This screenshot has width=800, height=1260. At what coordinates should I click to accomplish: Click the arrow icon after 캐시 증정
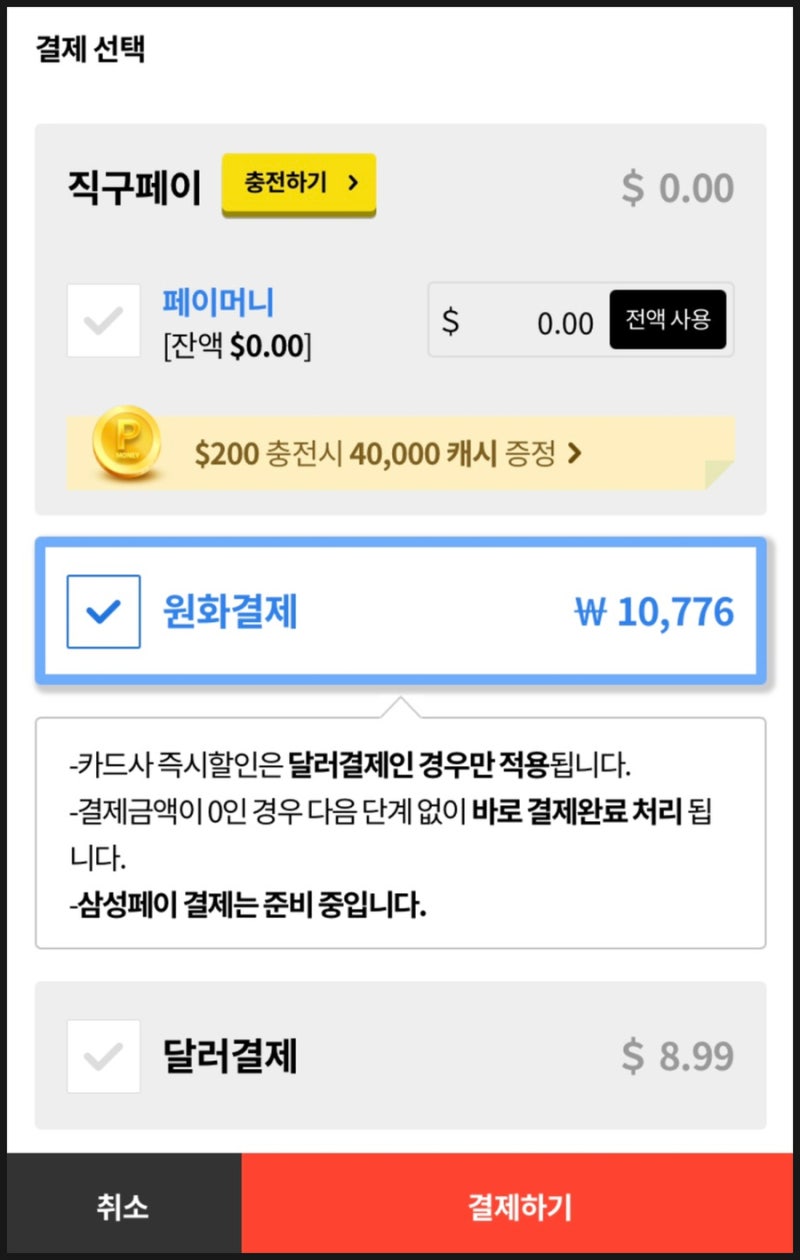575,452
